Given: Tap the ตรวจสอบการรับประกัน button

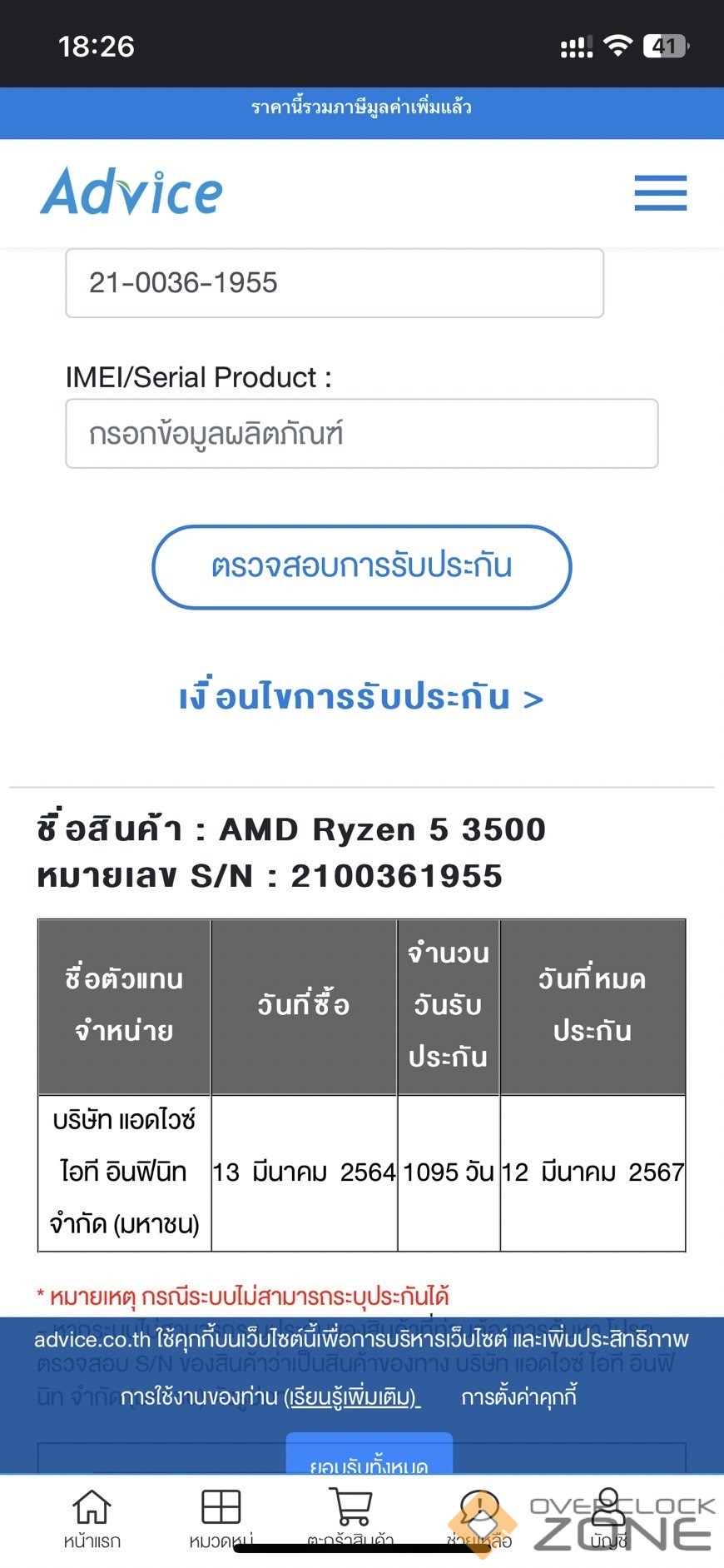Looking at the screenshot, I should tap(362, 567).
